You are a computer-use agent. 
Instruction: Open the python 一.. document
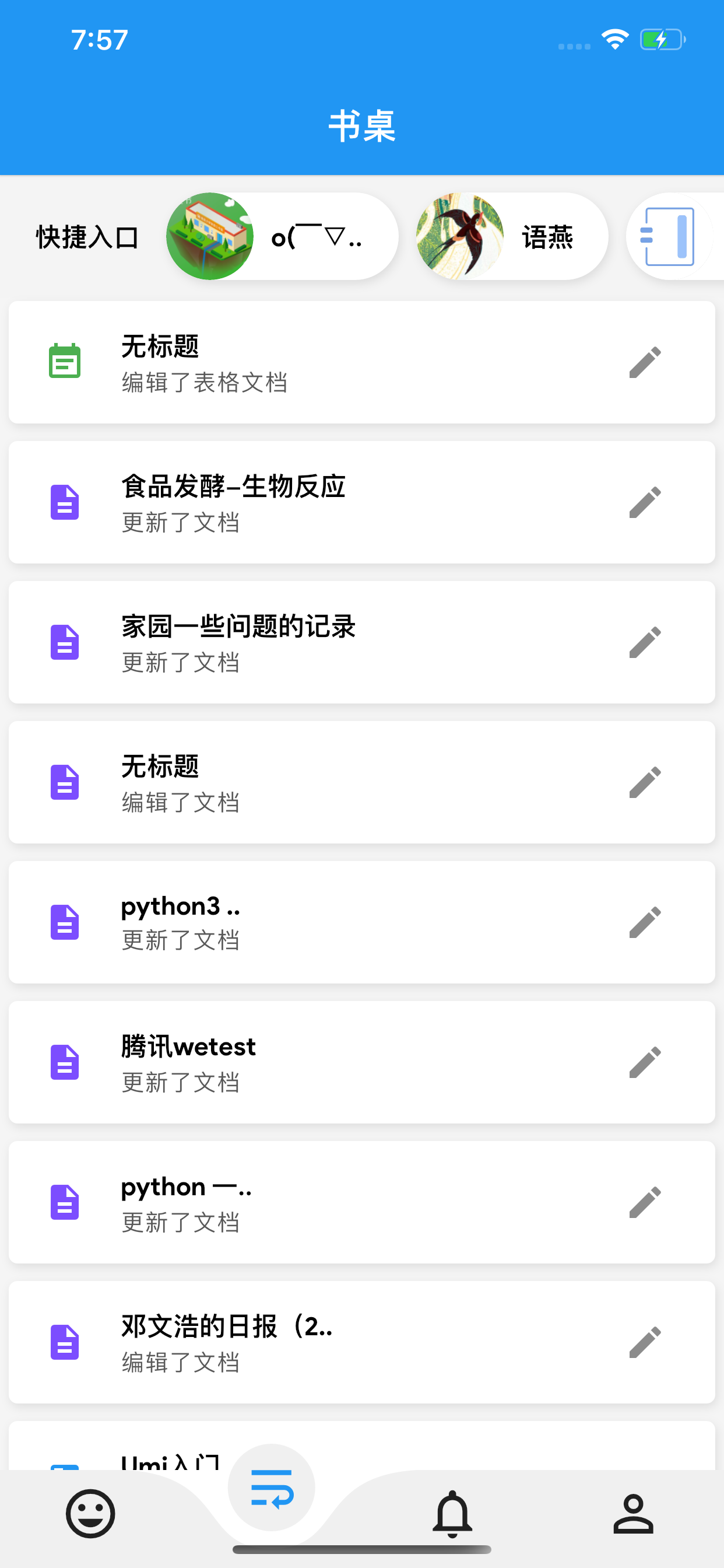coord(361,1202)
